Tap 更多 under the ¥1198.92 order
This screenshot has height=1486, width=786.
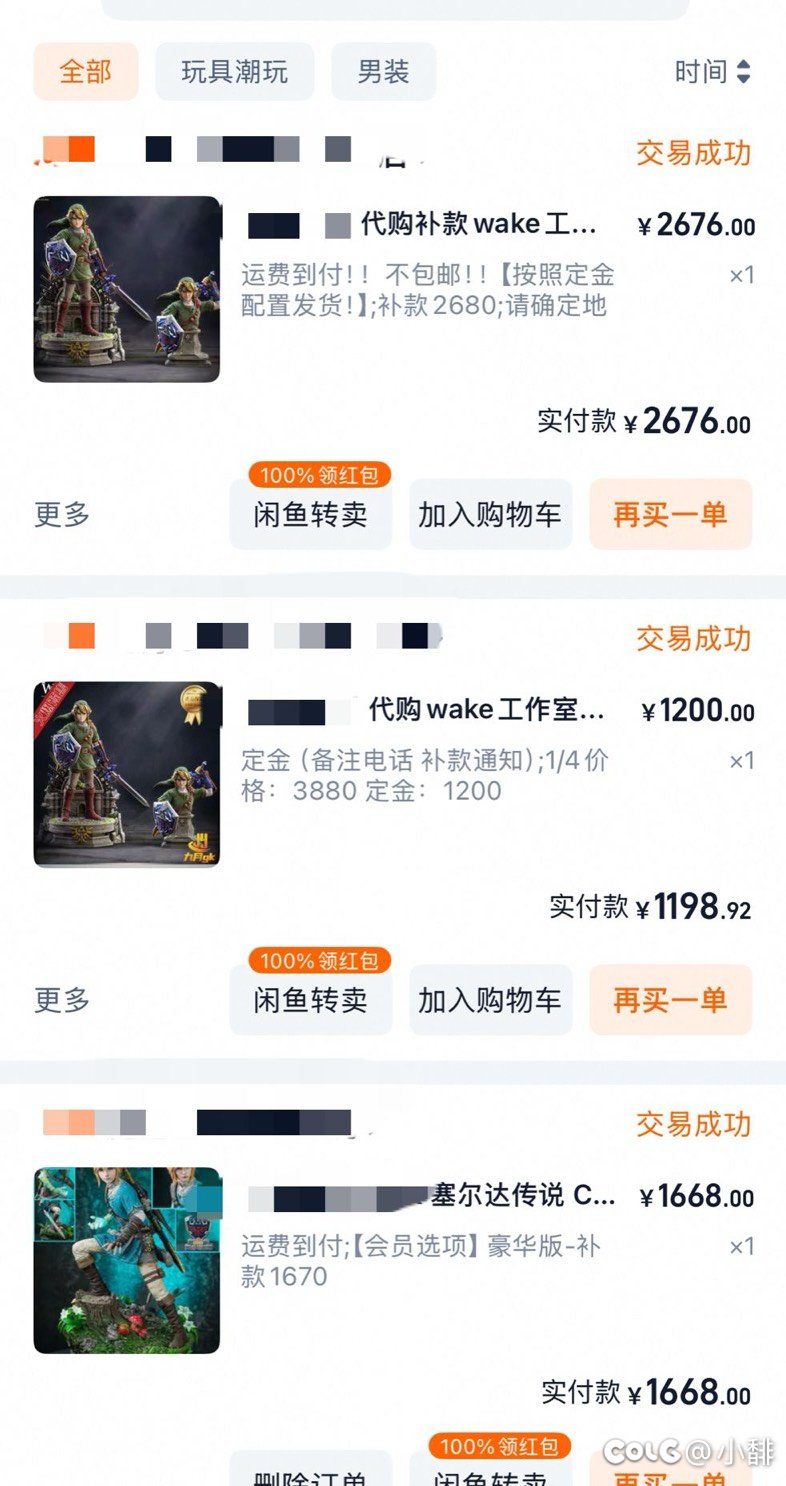point(62,1000)
